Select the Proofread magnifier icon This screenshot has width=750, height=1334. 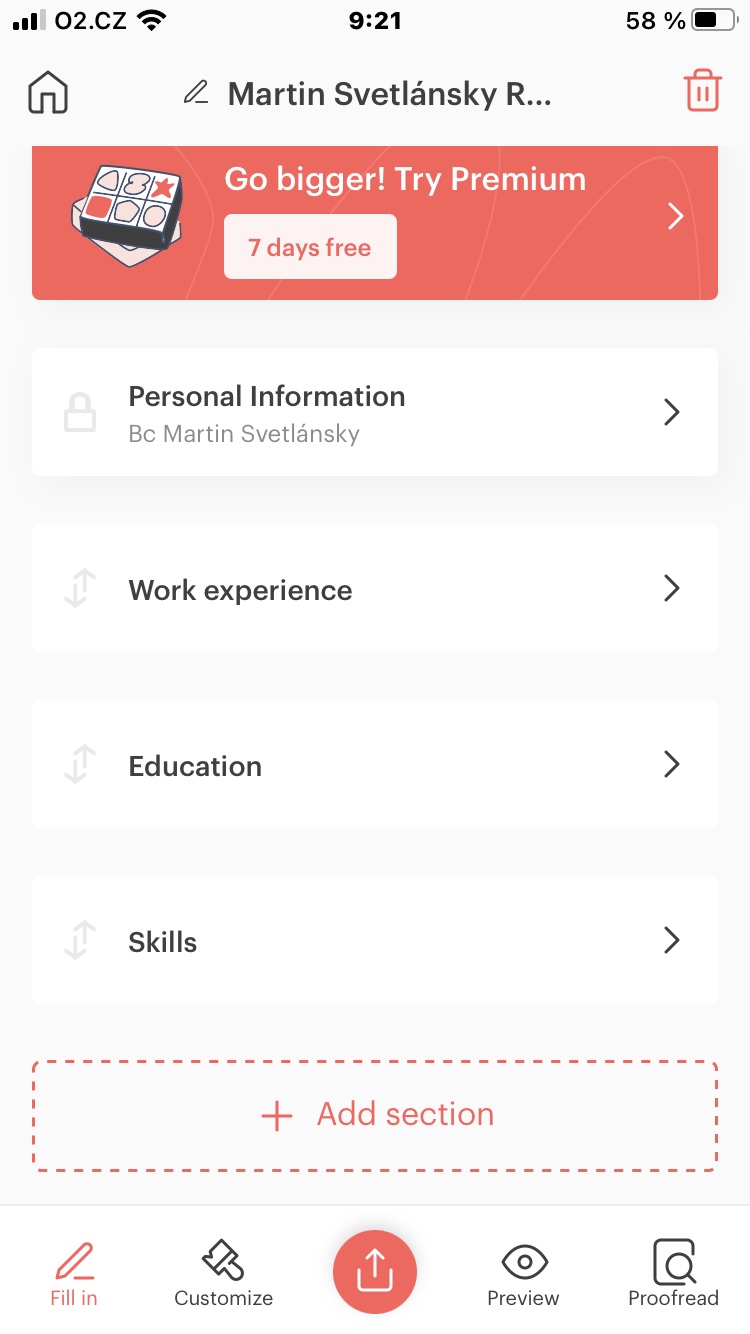tap(674, 1262)
